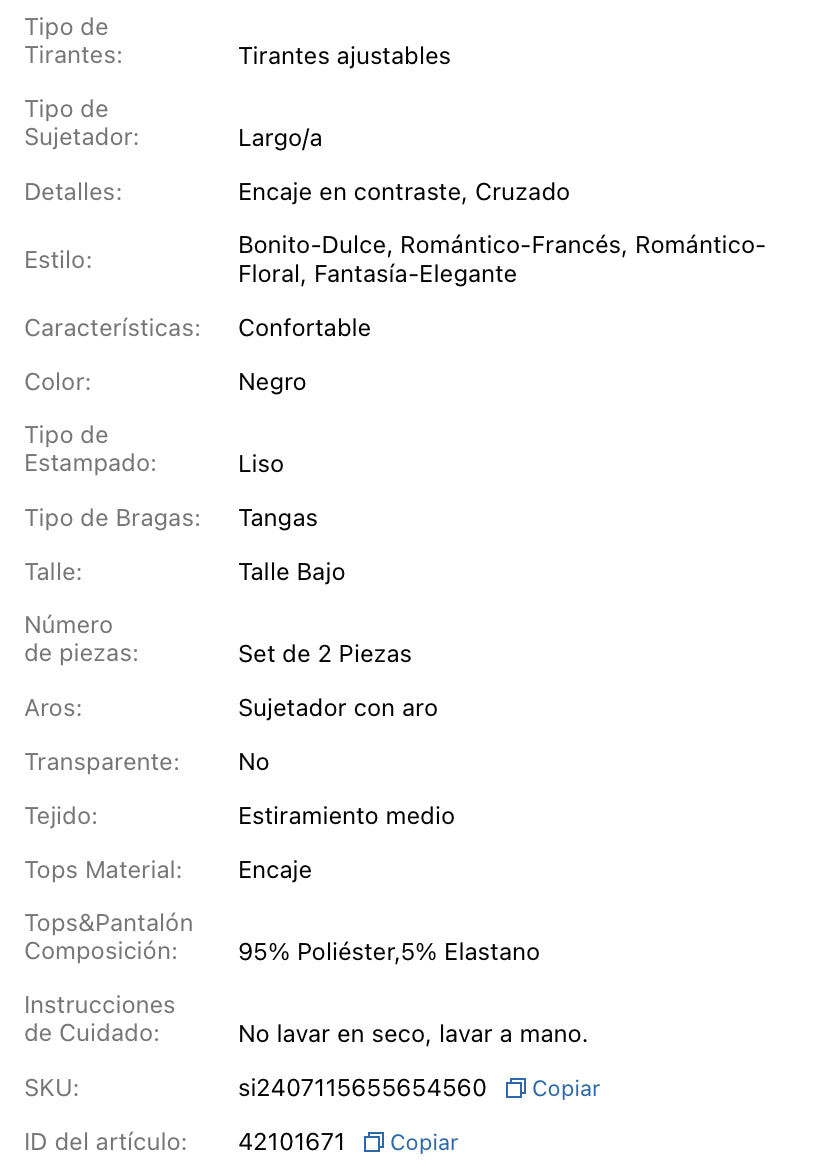Copy the ID del artículo number
828x1170 pixels.
(411, 1143)
